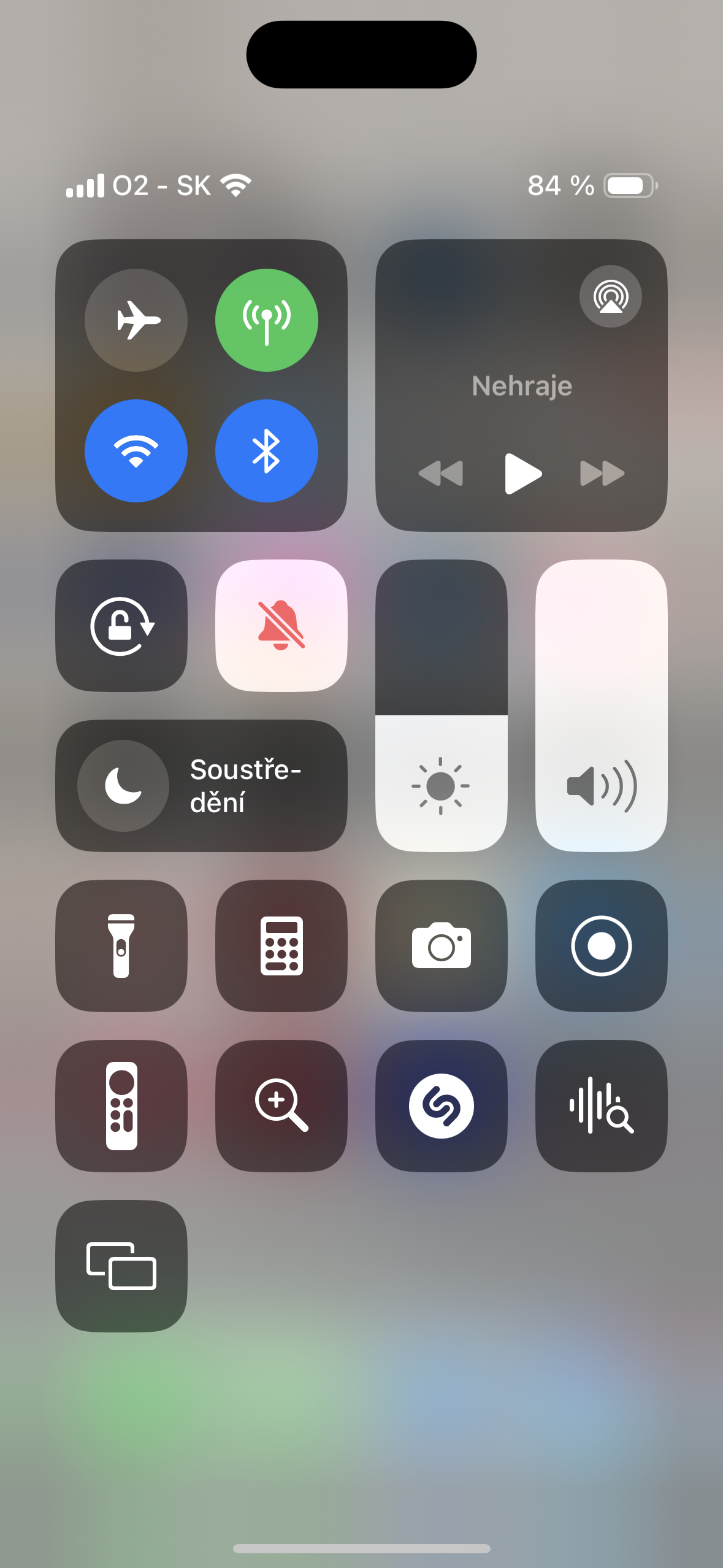This screenshot has height=1568, width=723.
Task: Open the Soustředění focus menu
Action: (202, 787)
